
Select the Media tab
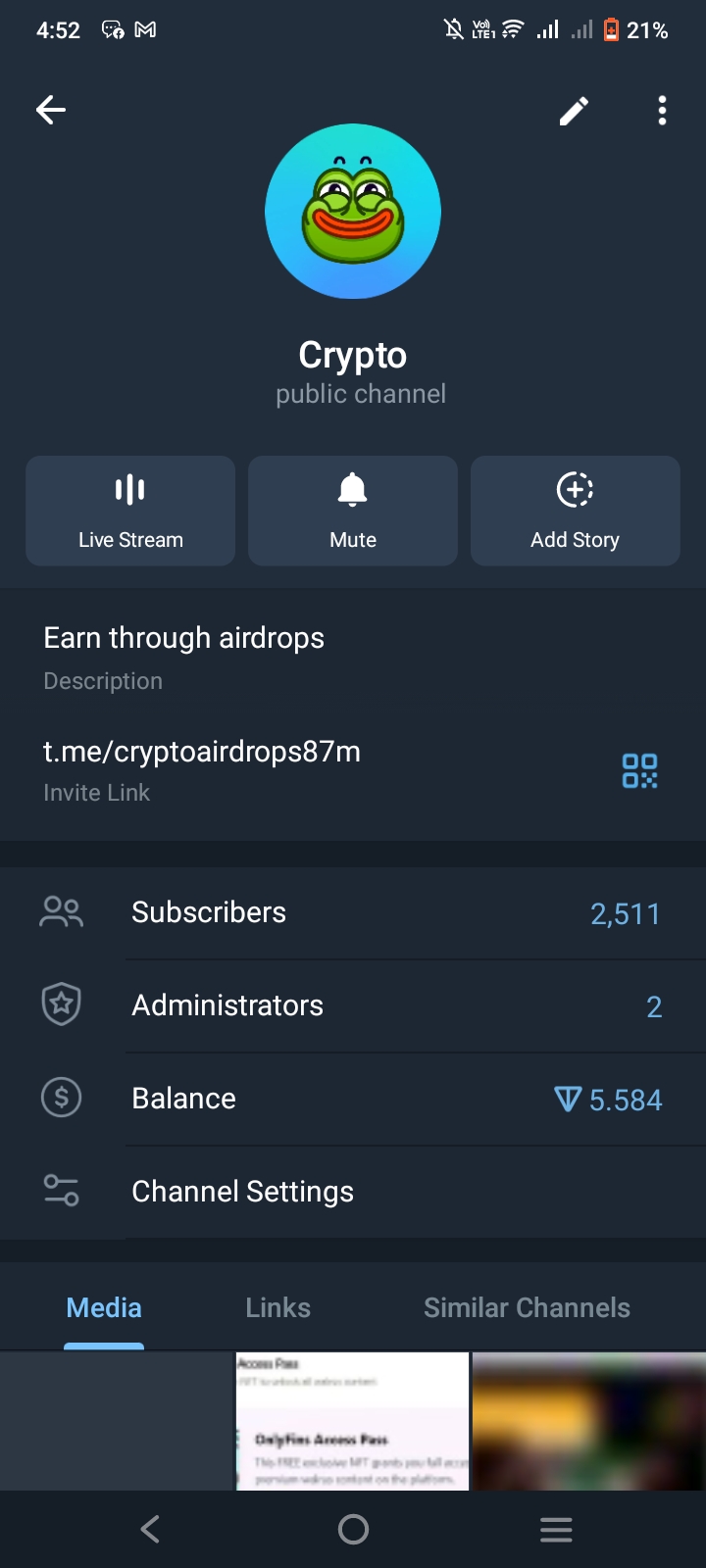tap(104, 1307)
